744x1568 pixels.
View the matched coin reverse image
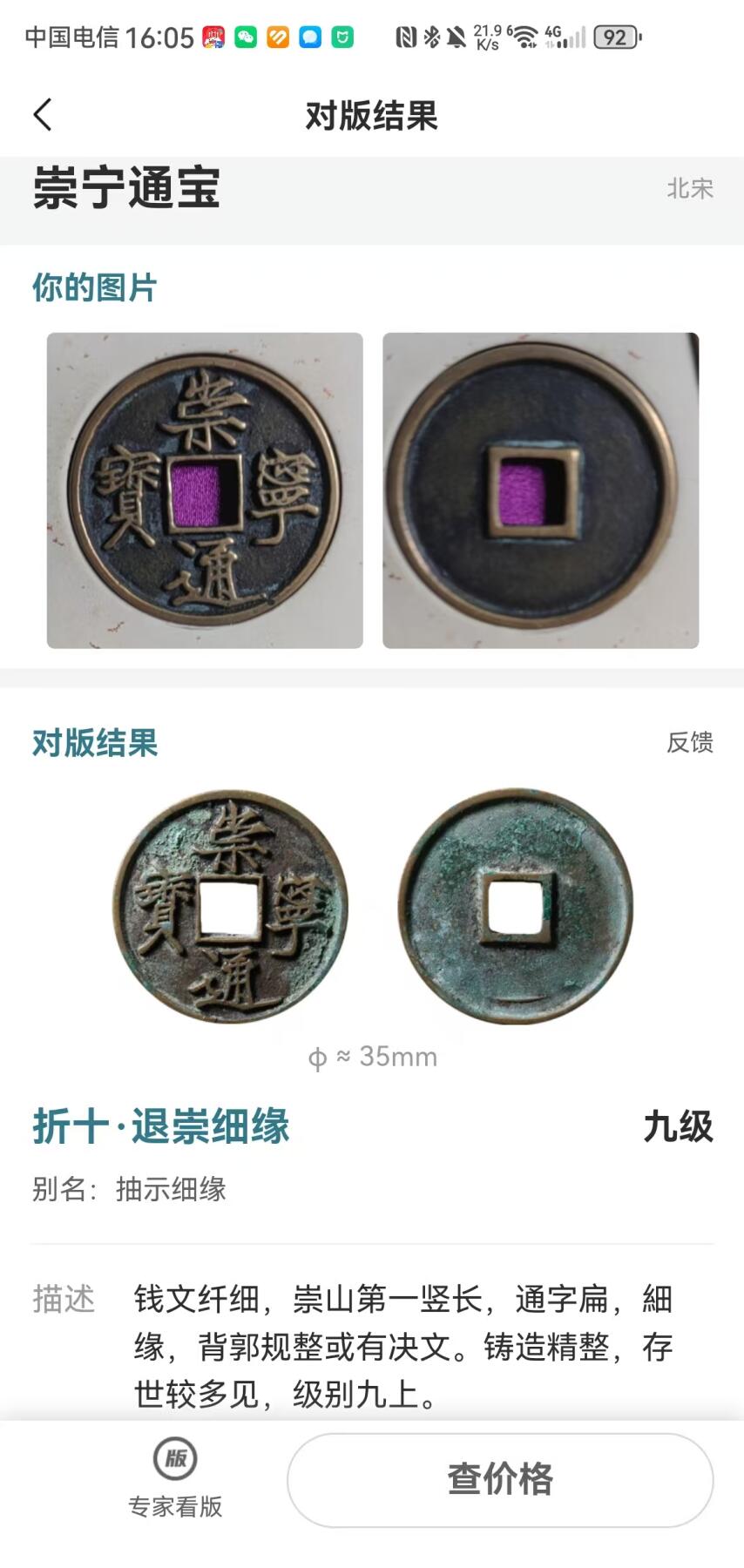pos(516,907)
